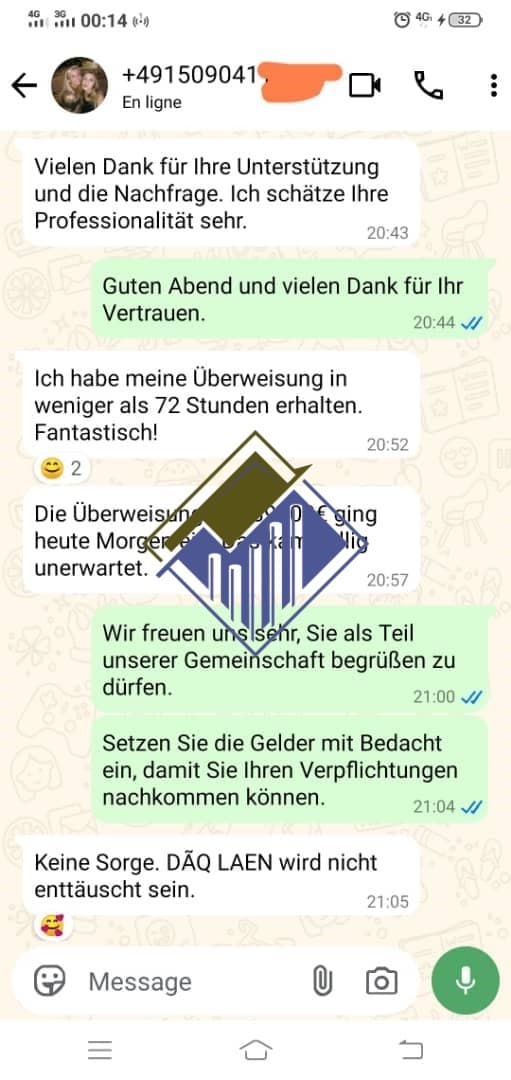The width and height of the screenshot is (511, 1080).
Task: Start a video call
Action: (x=365, y=85)
